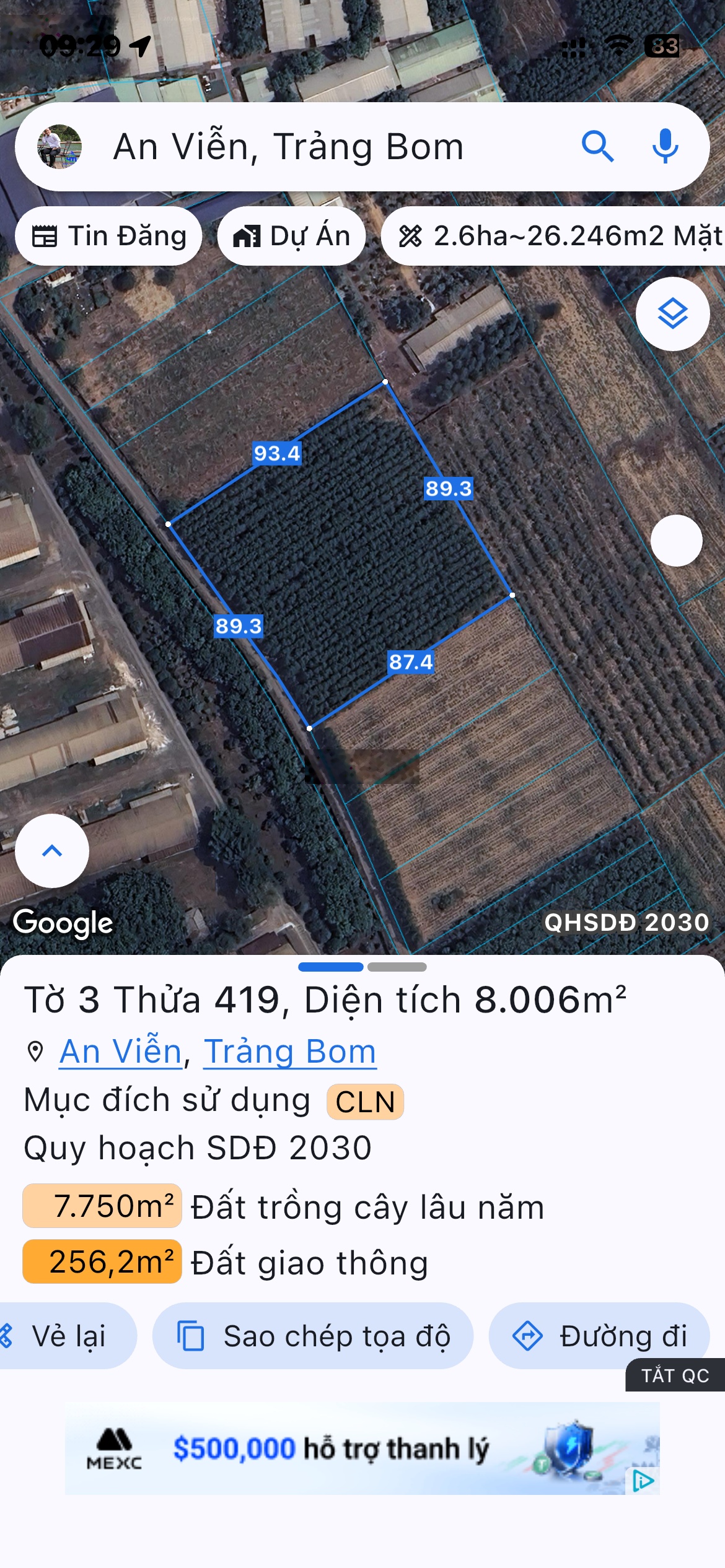Open the An Viễn link
Image resolution: width=725 pixels, height=1568 pixels.
(x=120, y=1052)
